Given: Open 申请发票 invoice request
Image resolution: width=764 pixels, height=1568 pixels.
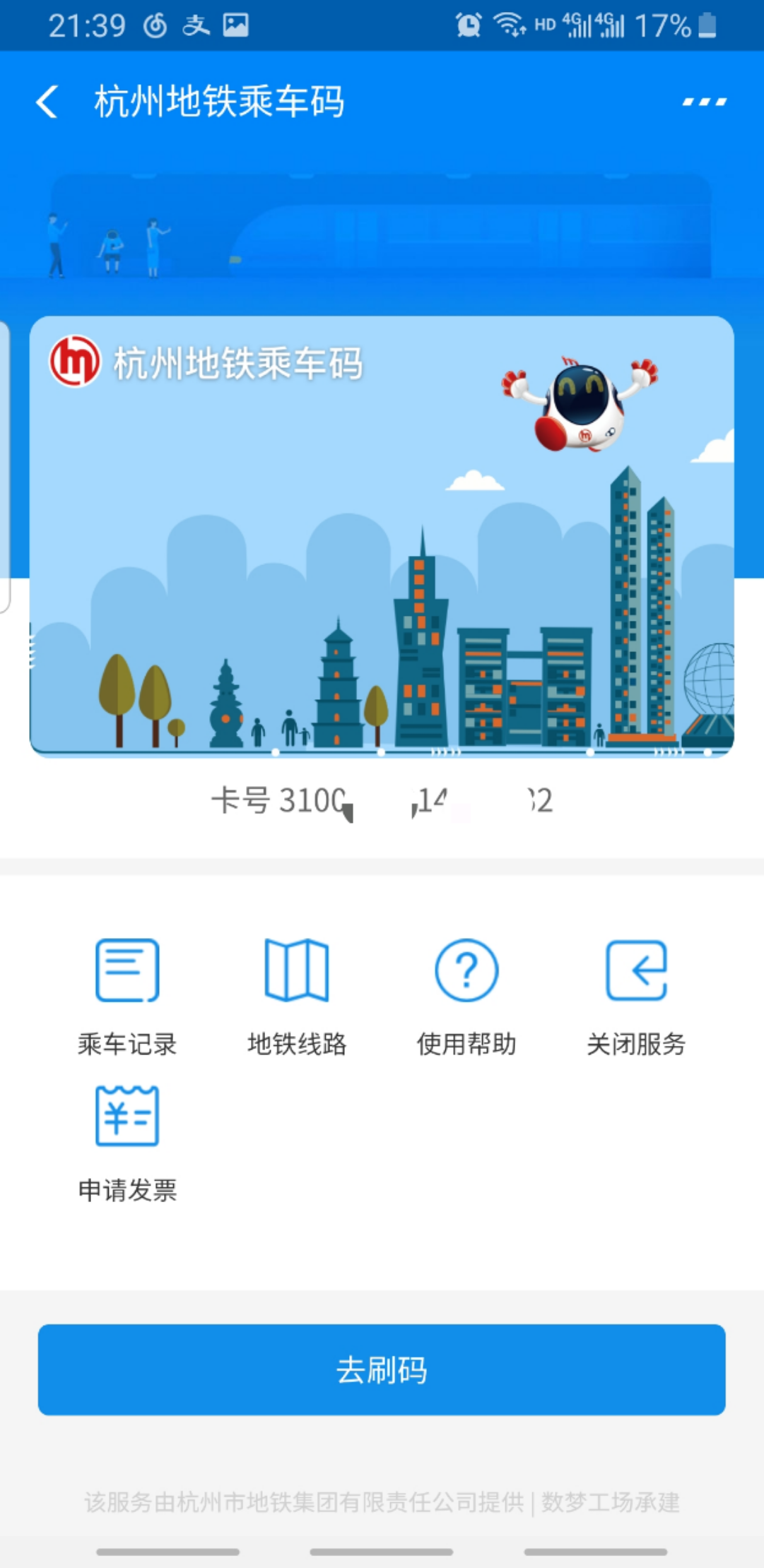Looking at the screenshot, I should coord(127,1141).
